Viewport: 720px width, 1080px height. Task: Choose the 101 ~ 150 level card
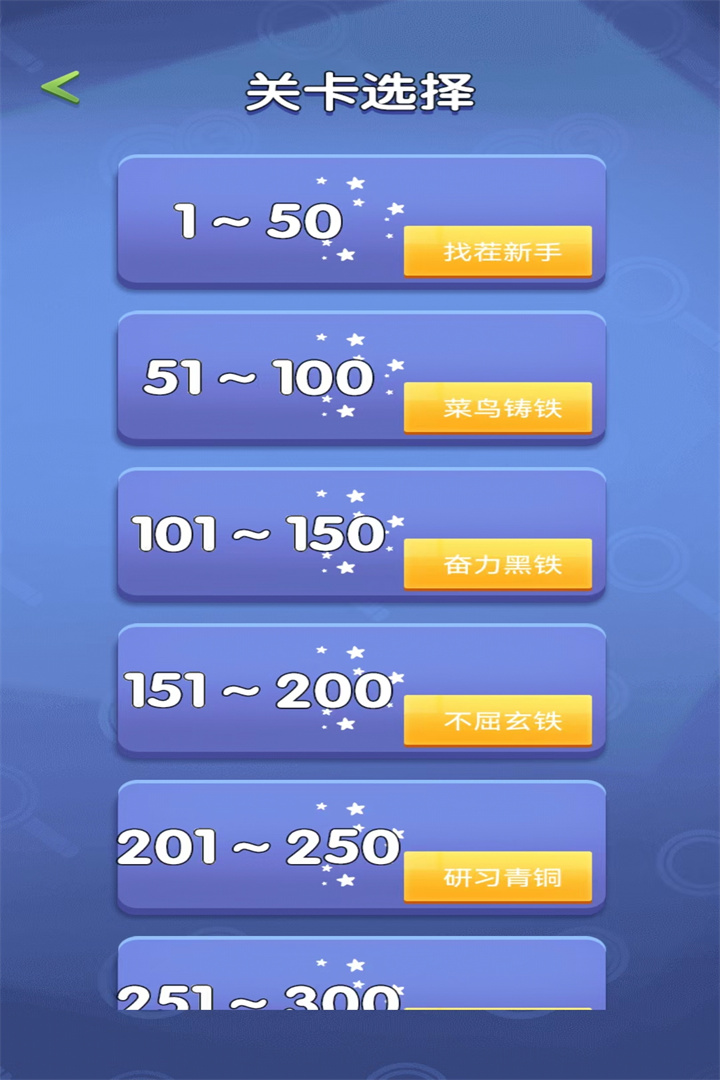(361, 533)
